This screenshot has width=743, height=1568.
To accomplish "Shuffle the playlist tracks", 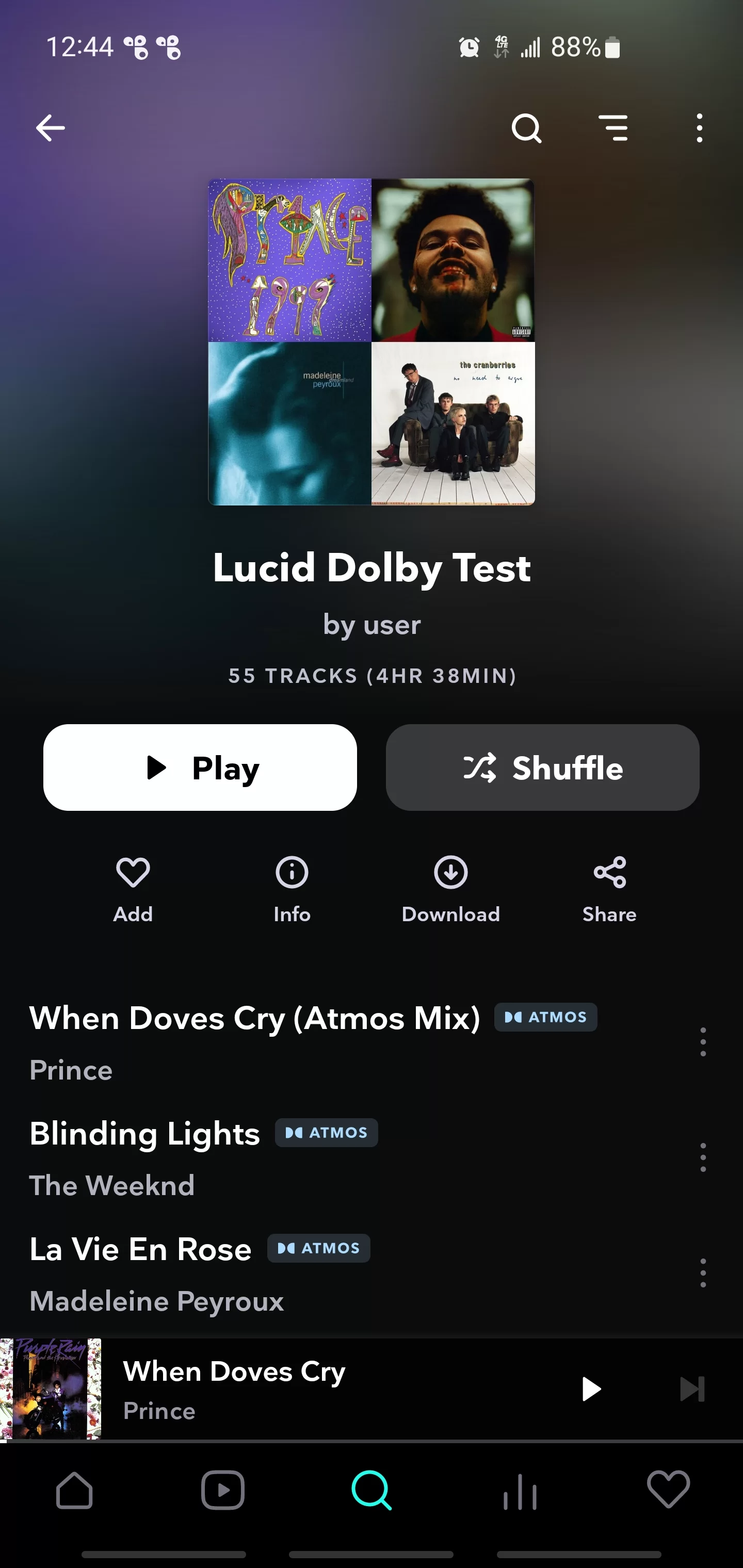I will pyautogui.click(x=542, y=767).
